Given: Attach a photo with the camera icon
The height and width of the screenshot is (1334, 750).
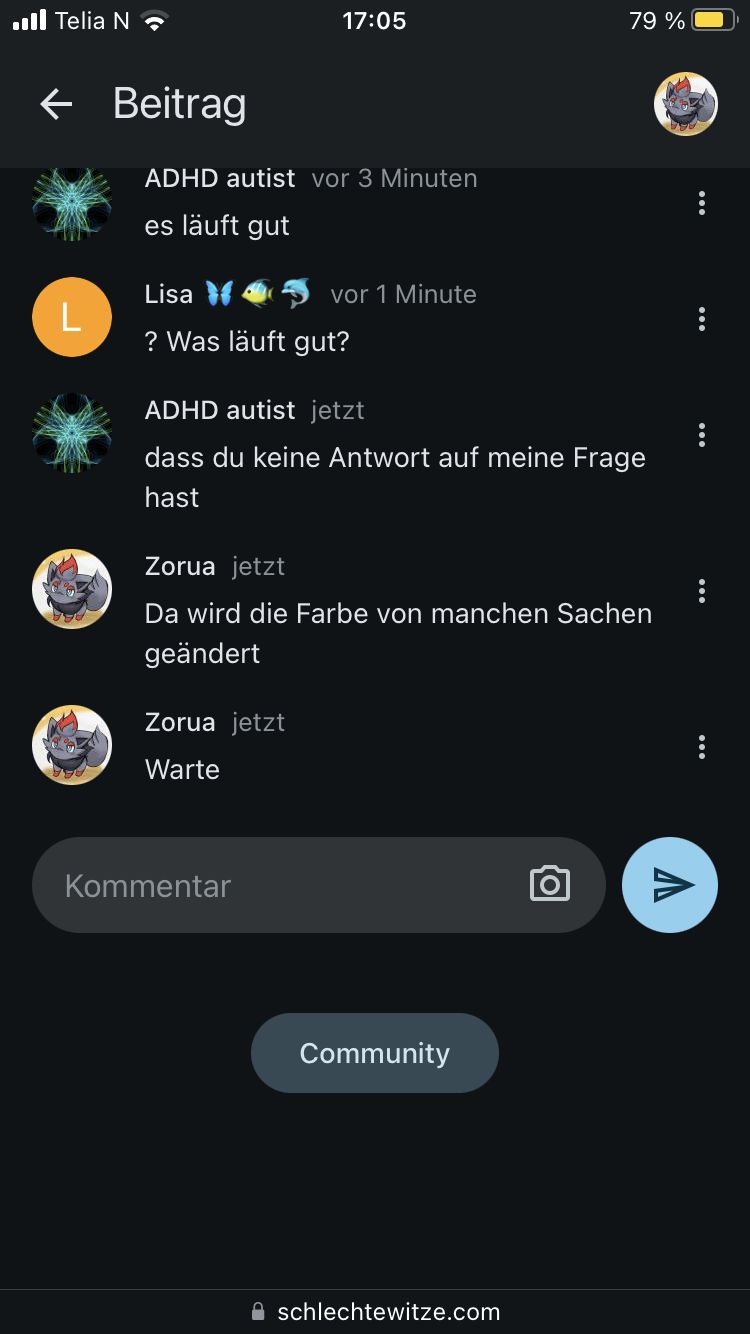Looking at the screenshot, I should pyautogui.click(x=549, y=885).
